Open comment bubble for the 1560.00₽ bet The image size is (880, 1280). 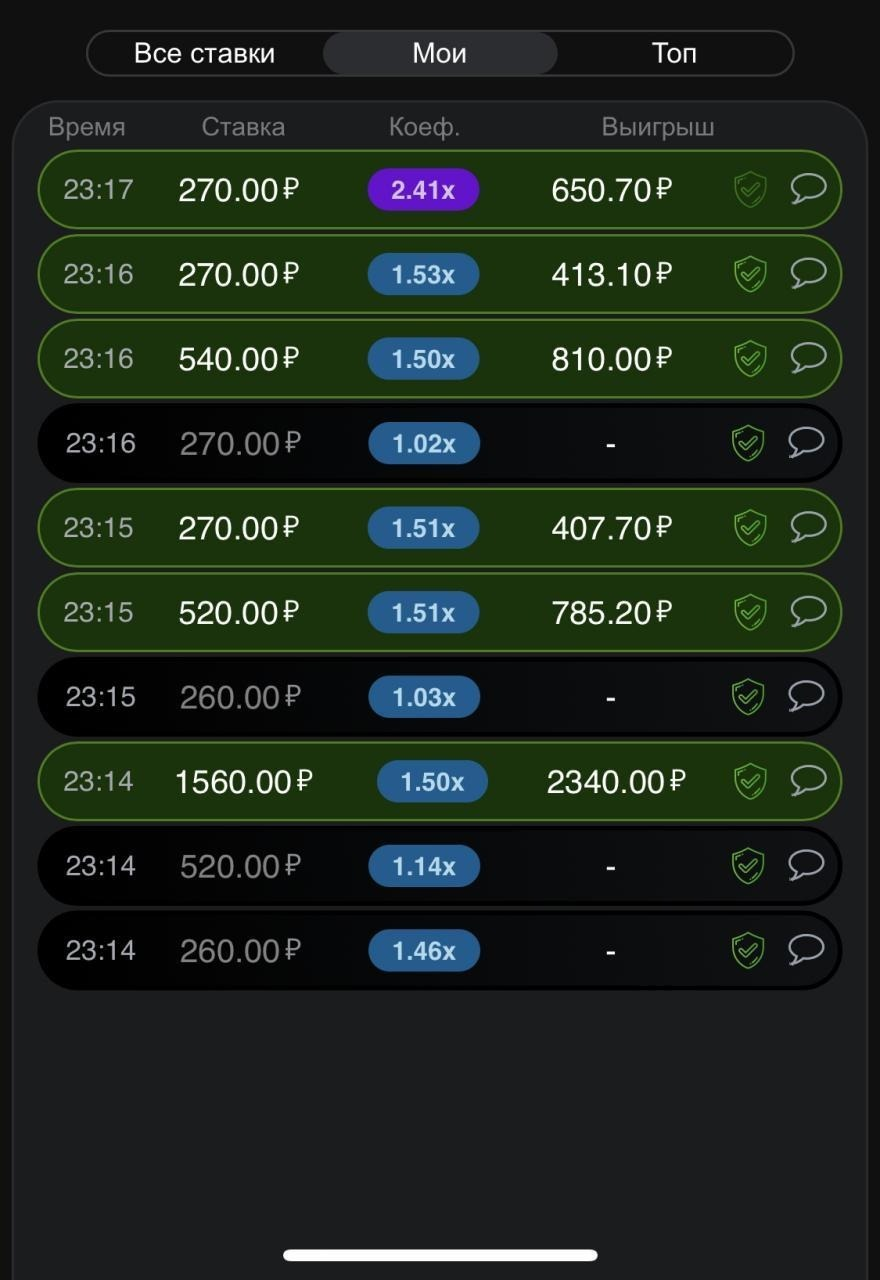[808, 780]
